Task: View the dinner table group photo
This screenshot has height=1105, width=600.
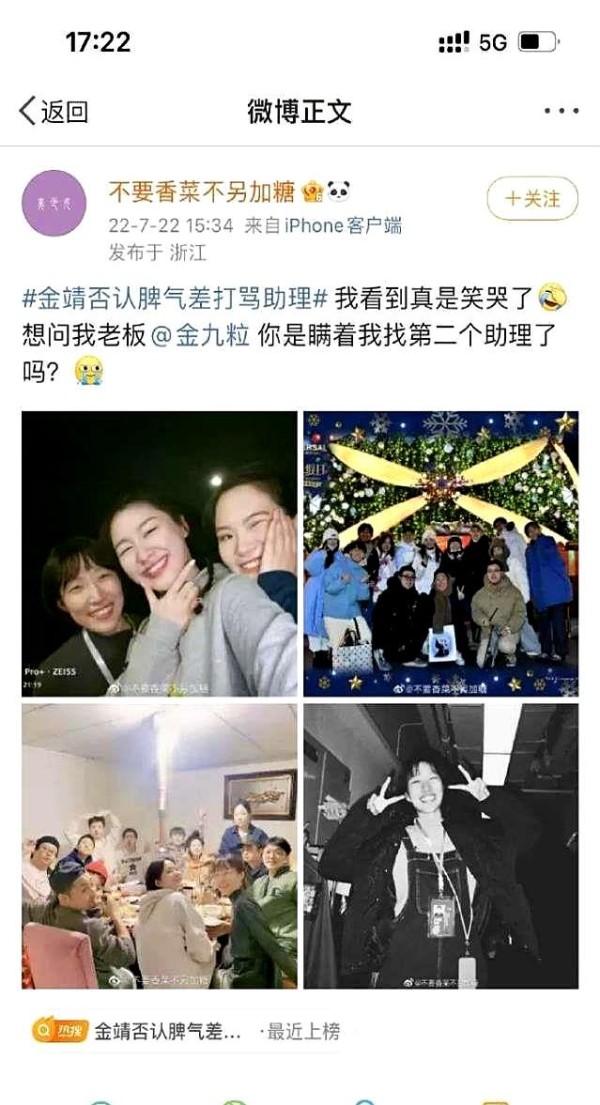Action: pos(160,845)
